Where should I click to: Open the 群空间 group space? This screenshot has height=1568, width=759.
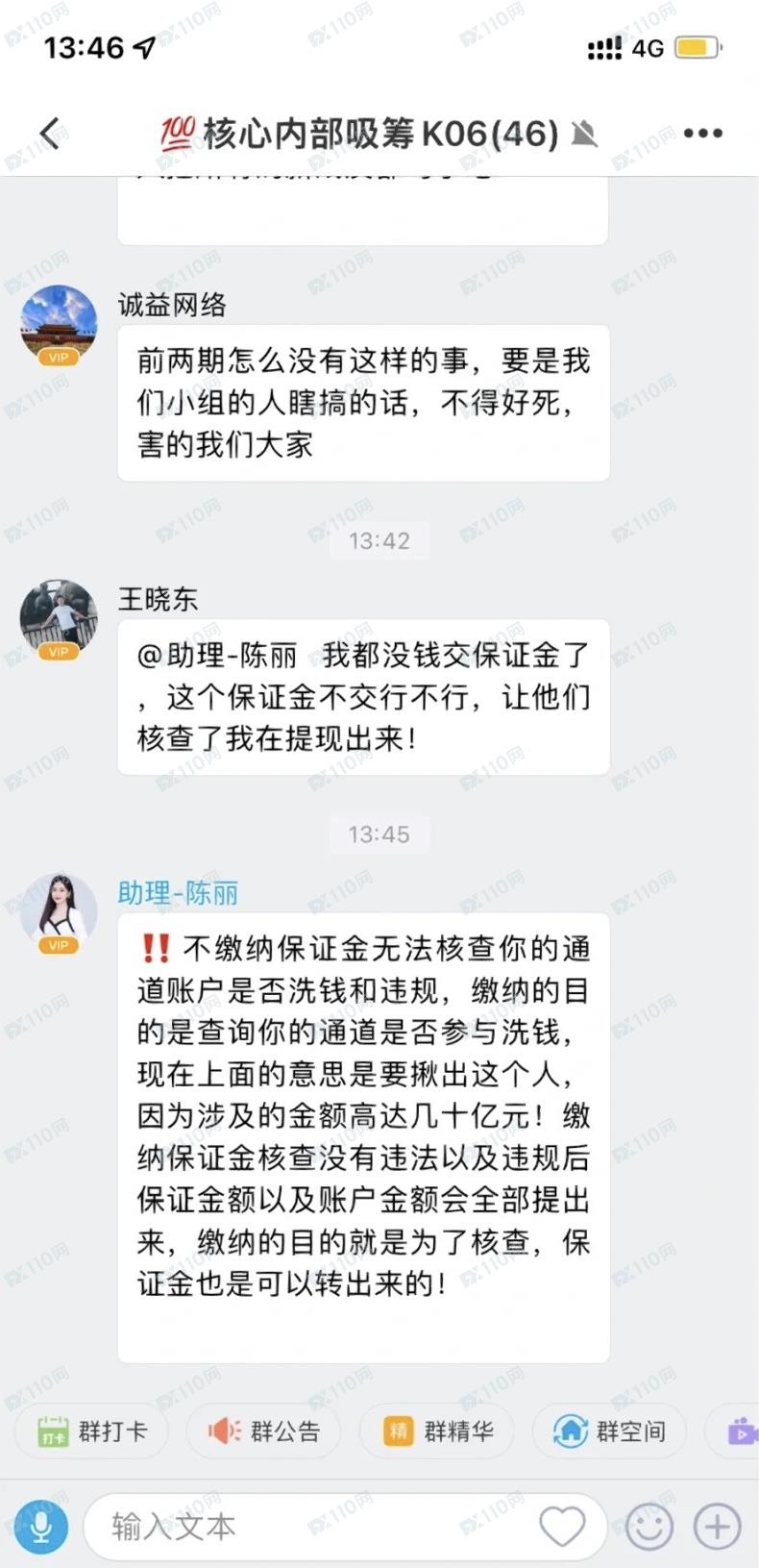pyautogui.click(x=610, y=1431)
